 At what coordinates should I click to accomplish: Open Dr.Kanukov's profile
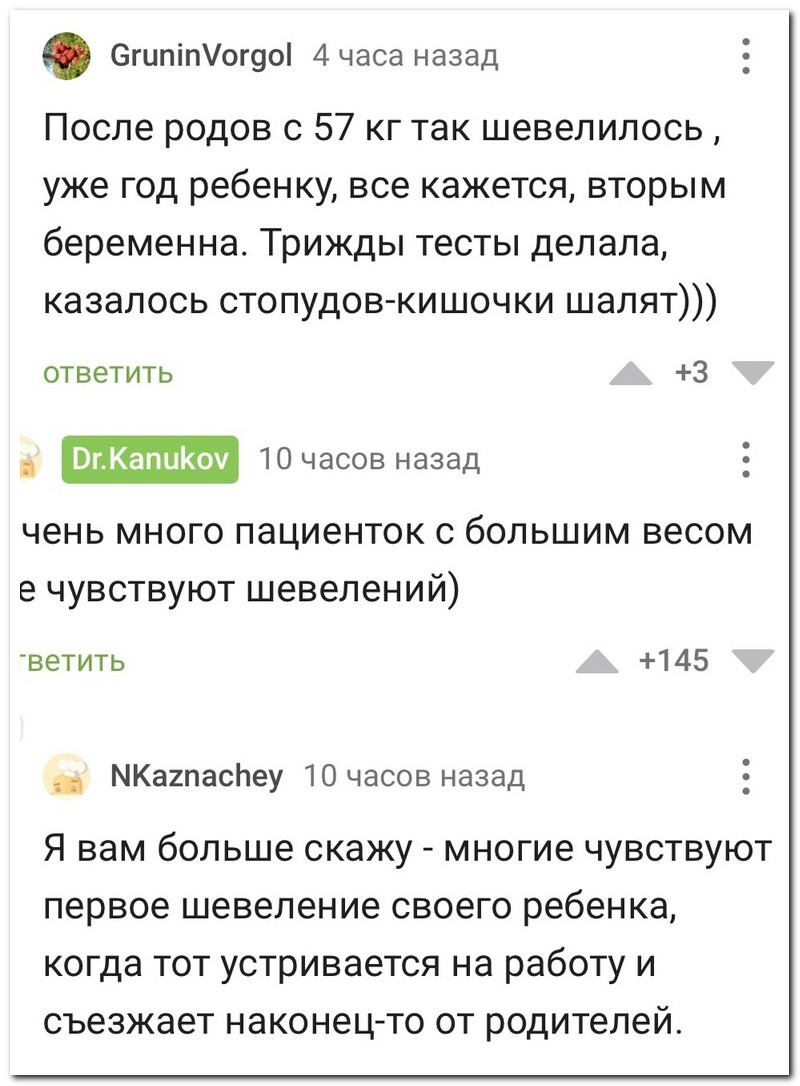150,459
